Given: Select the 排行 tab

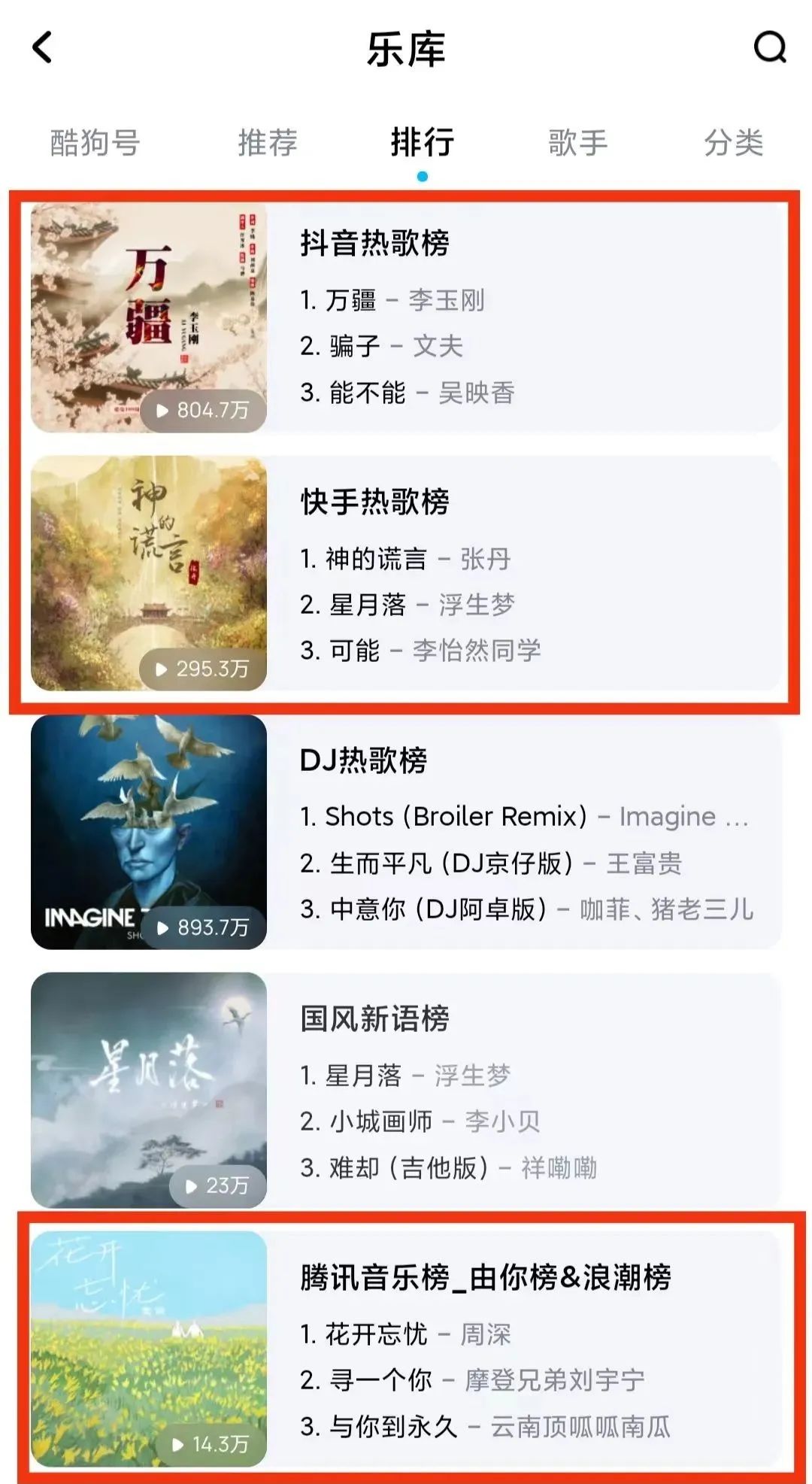Looking at the screenshot, I should click(x=422, y=142).
